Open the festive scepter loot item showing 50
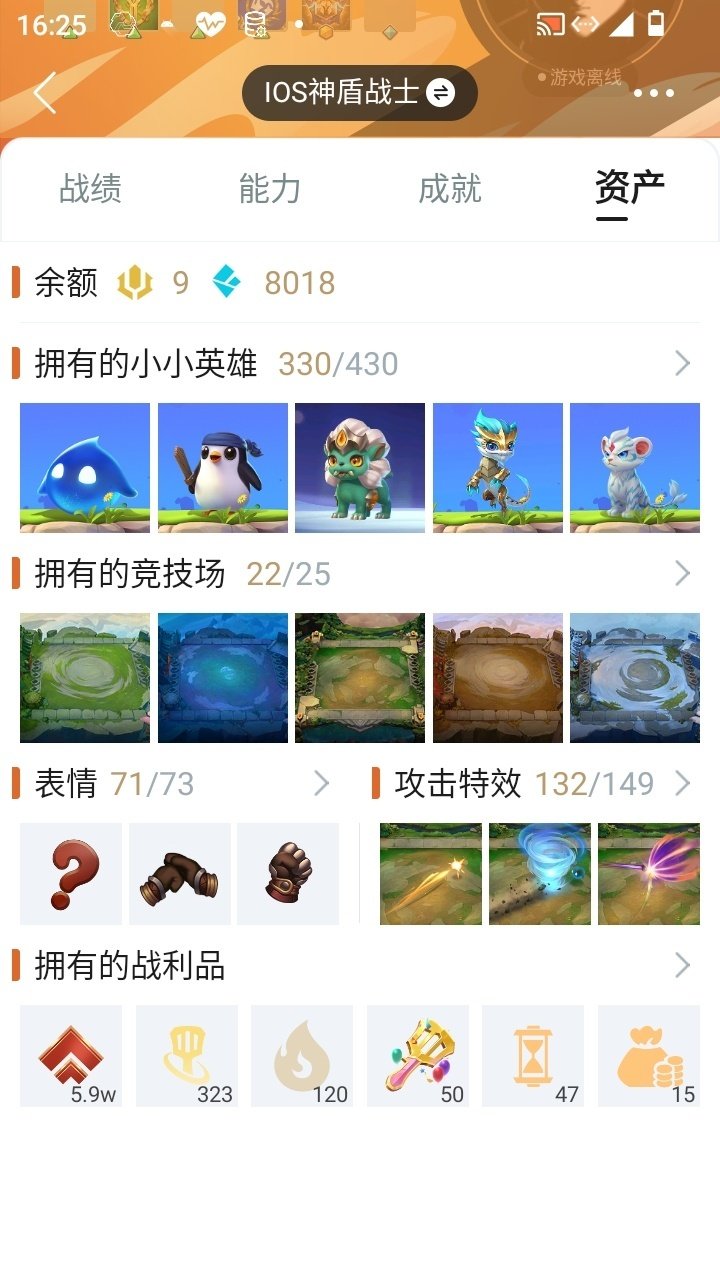 pos(417,1055)
